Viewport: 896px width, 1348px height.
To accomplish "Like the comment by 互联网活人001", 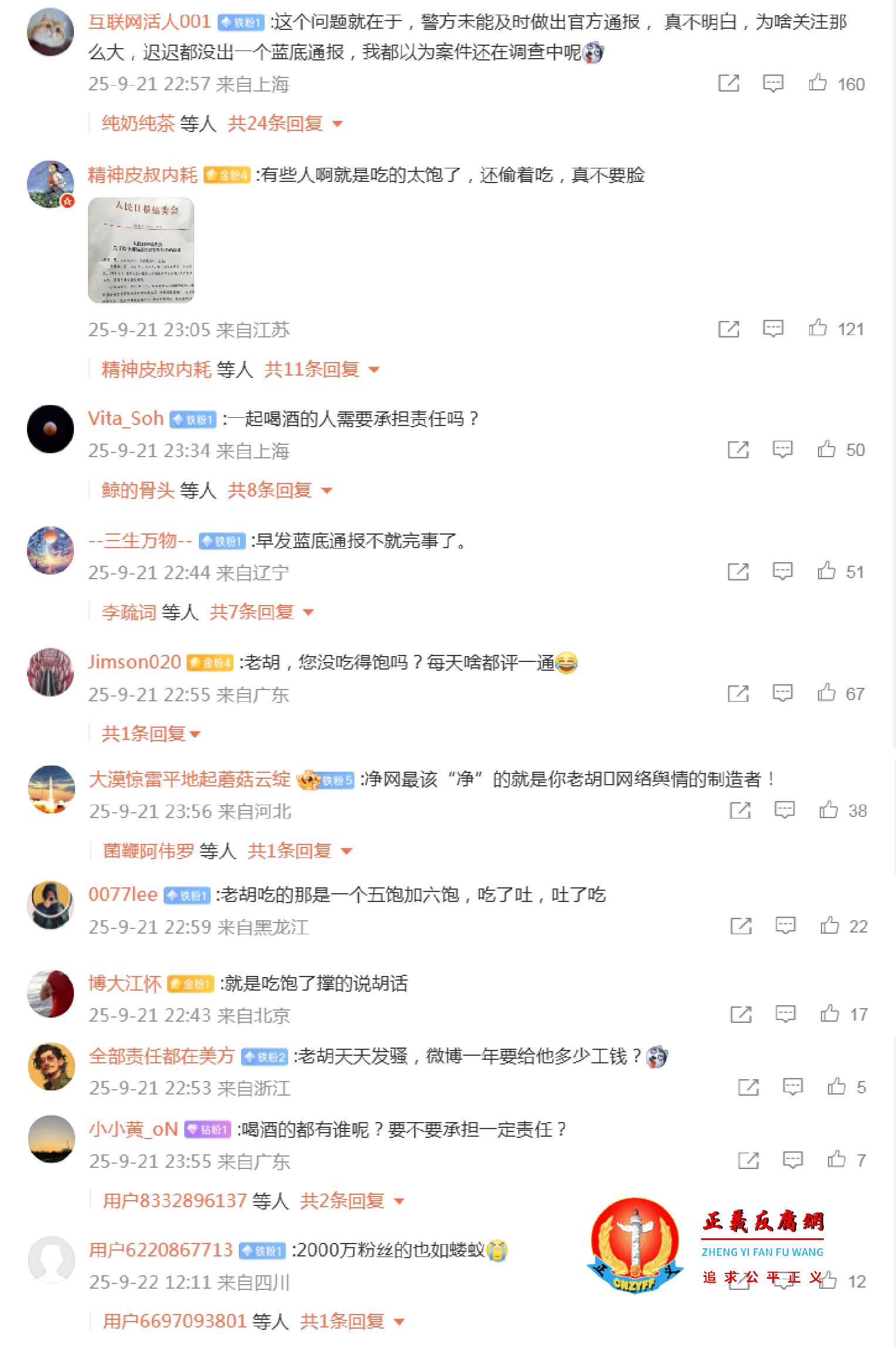I will (818, 83).
